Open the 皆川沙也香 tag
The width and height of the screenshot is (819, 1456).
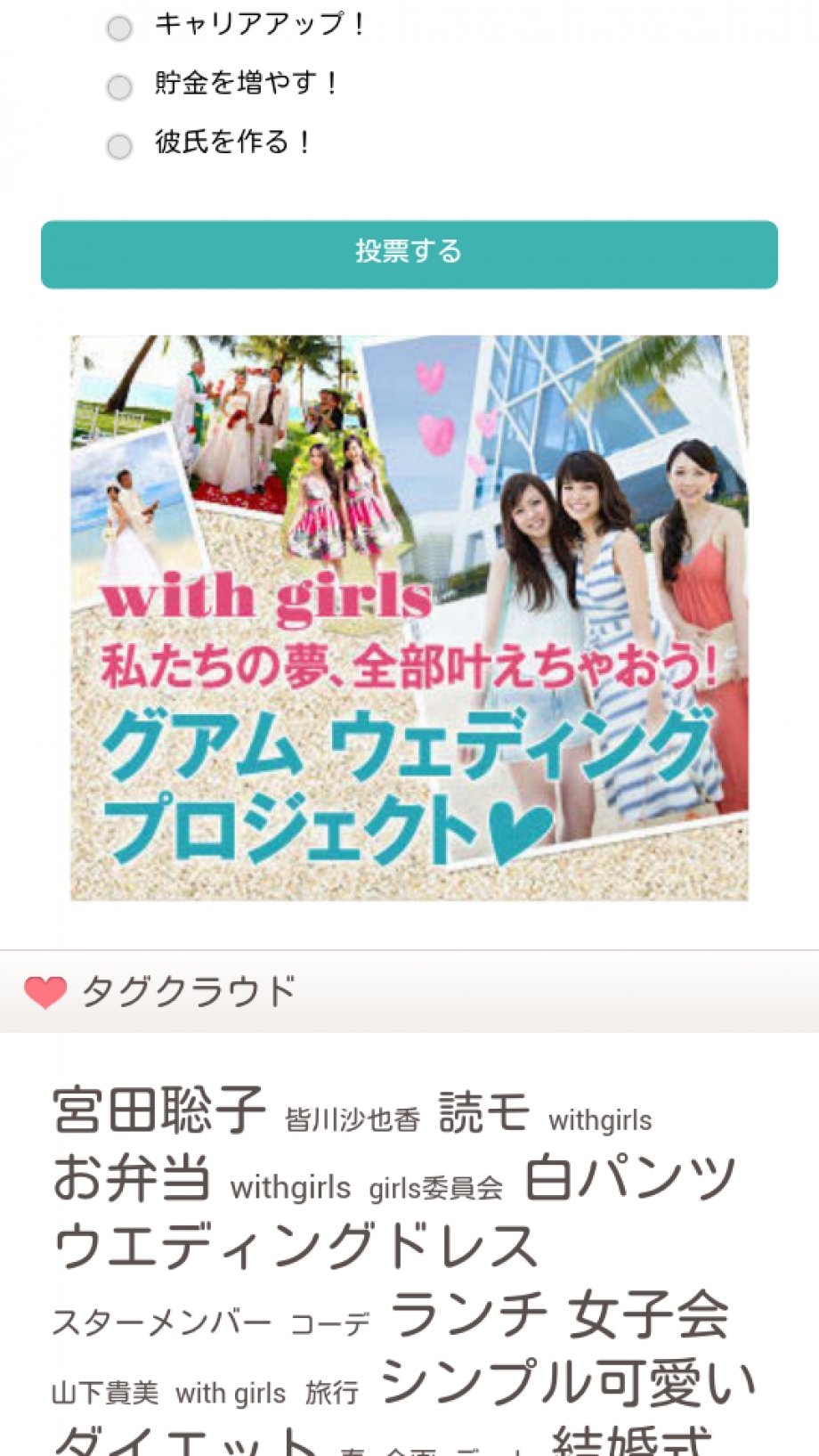[x=353, y=1120]
